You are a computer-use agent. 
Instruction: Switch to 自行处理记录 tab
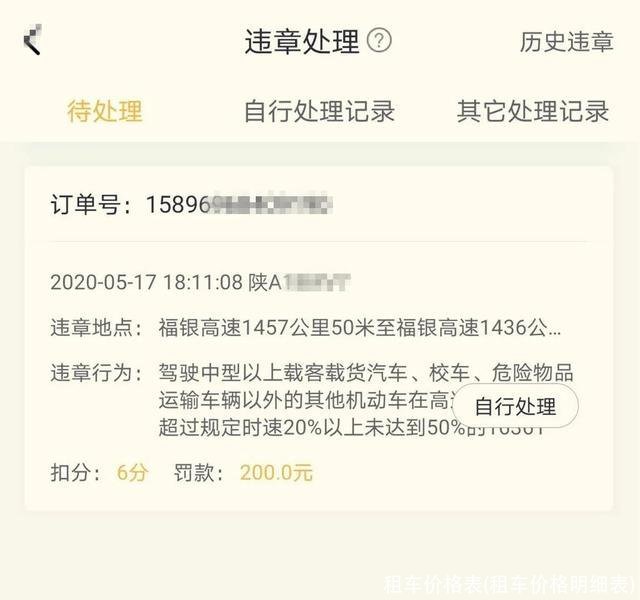pyautogui.click(x=319, y=110)
